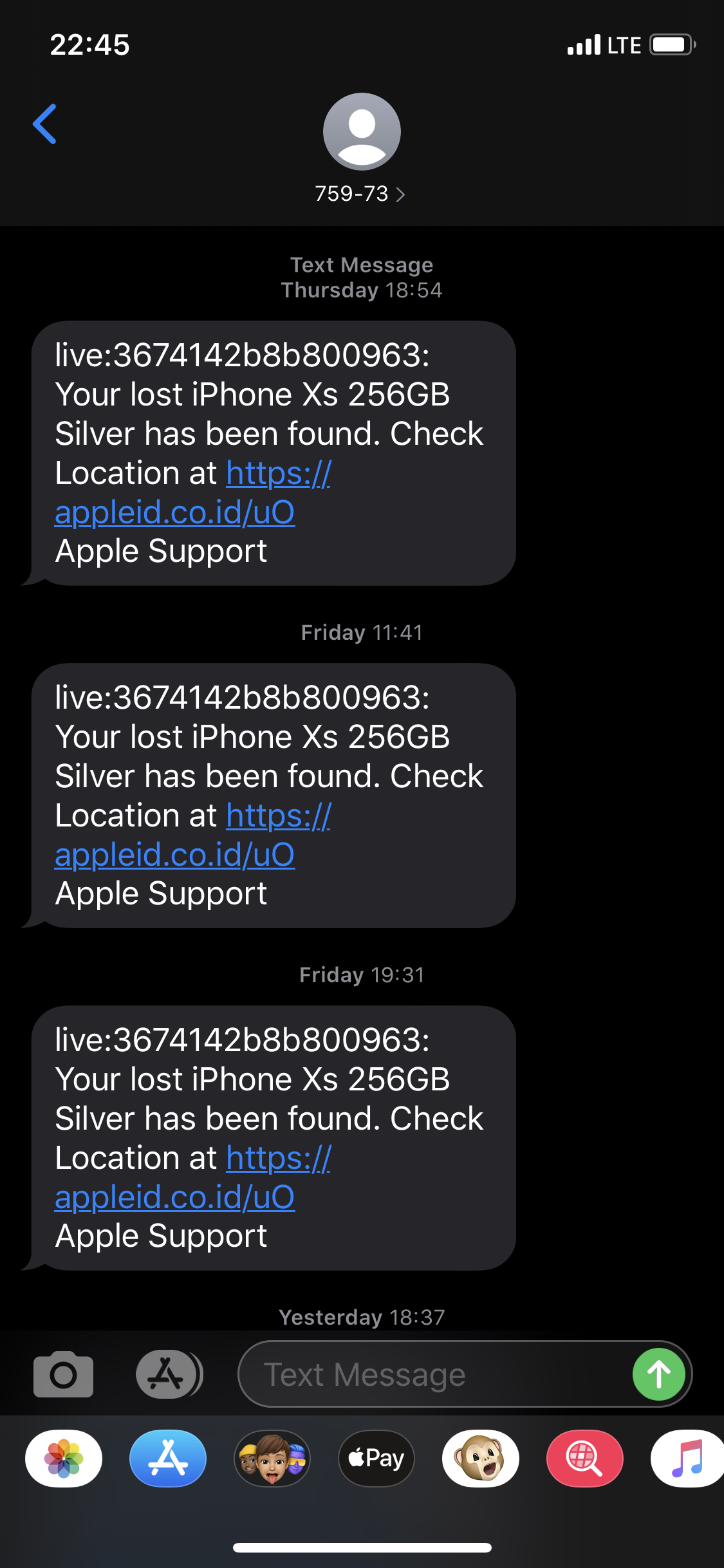Open the appleid.co.id link in Thursday's message
The width and height of the screenshot is (724, 1568).
pos(175,512)
